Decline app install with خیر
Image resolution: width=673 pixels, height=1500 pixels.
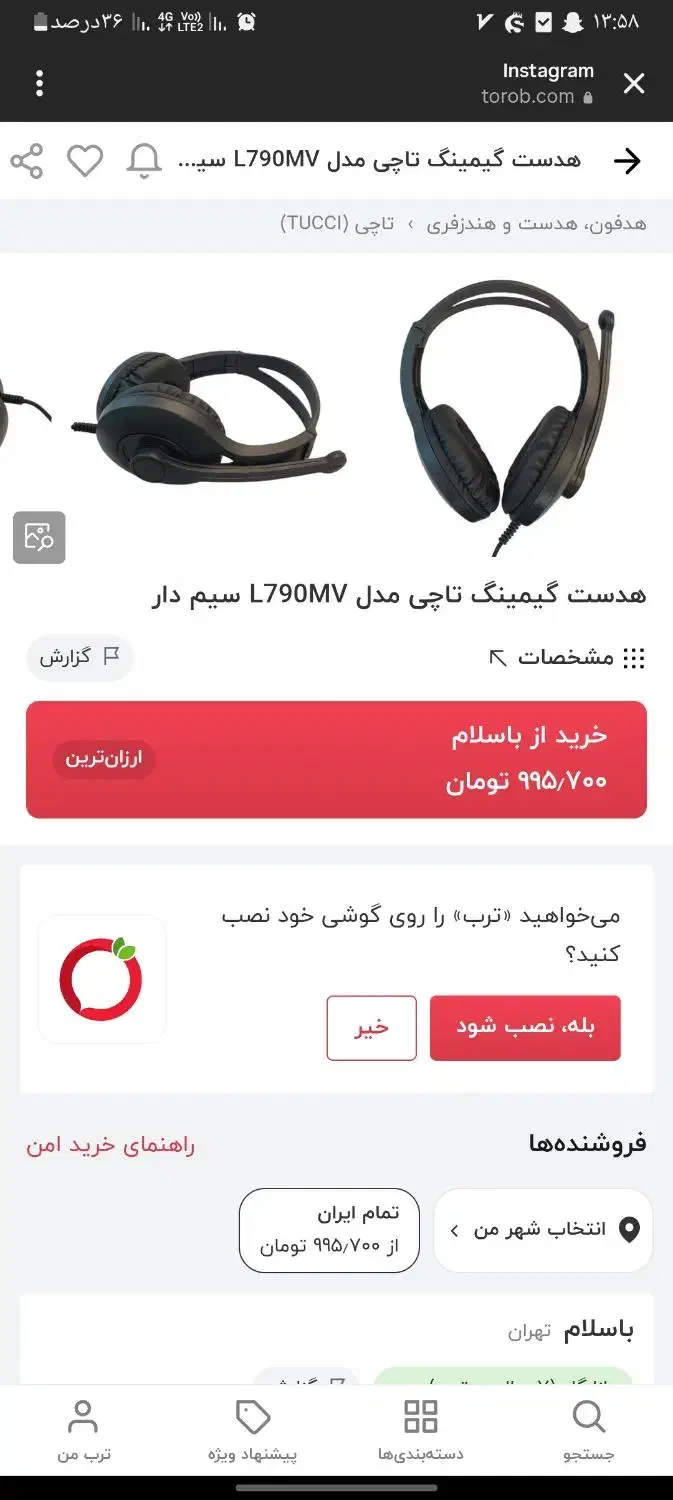(x=371, y=1028)
